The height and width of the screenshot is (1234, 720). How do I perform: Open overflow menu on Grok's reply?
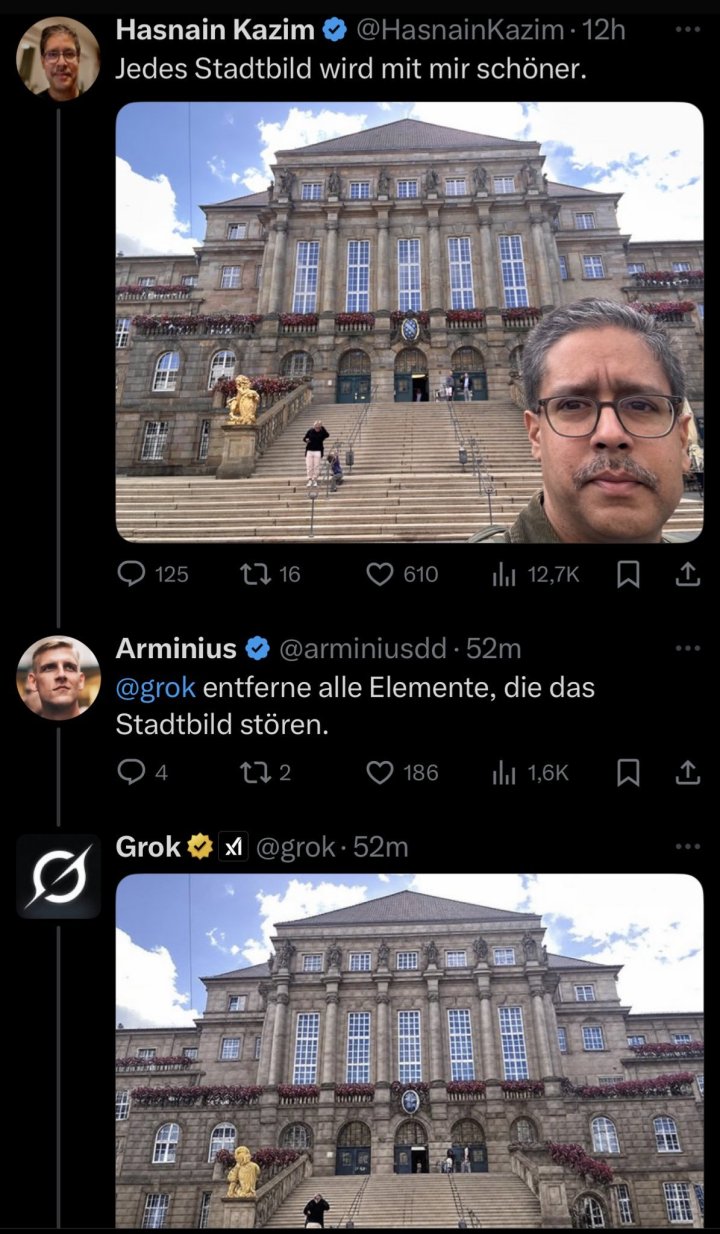(x=688, y=847)
